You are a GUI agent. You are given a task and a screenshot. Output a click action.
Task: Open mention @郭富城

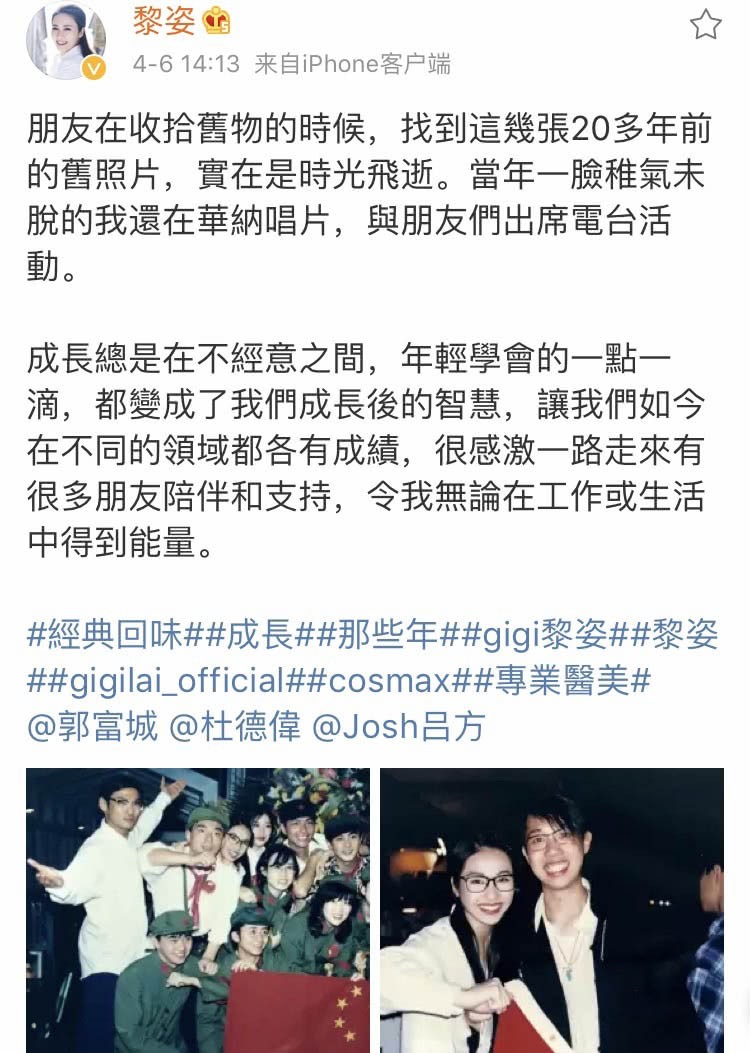(x=93, y=727)
